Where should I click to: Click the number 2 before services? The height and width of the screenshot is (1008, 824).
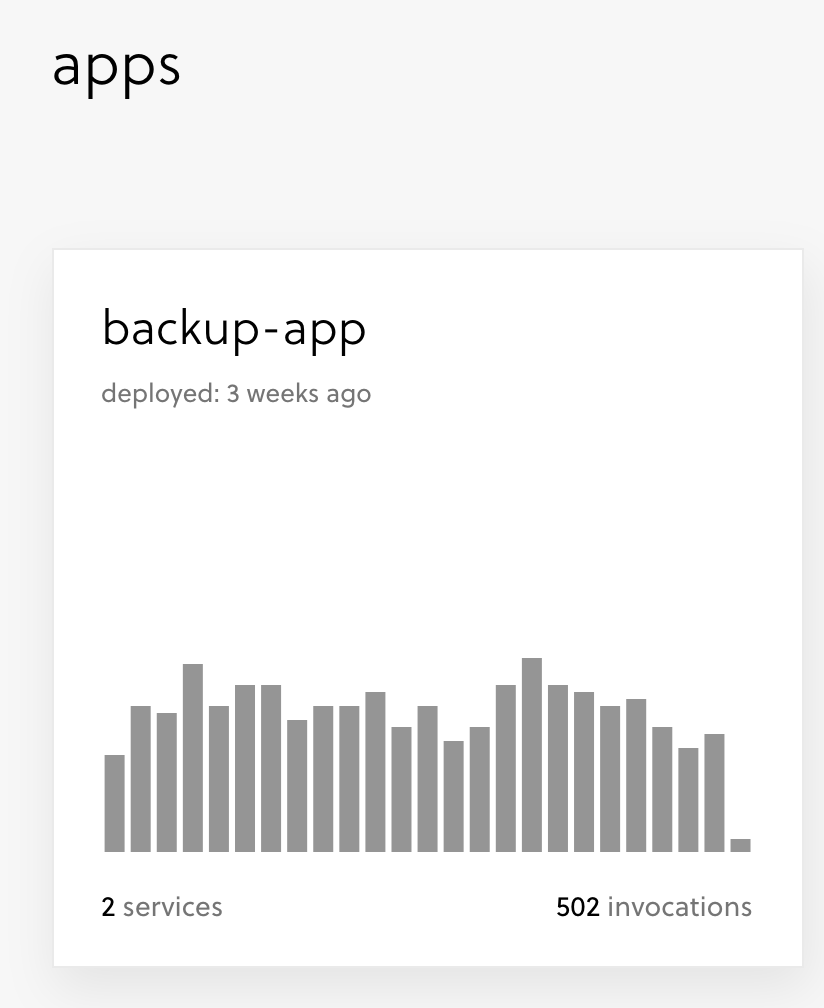(109, 907)
